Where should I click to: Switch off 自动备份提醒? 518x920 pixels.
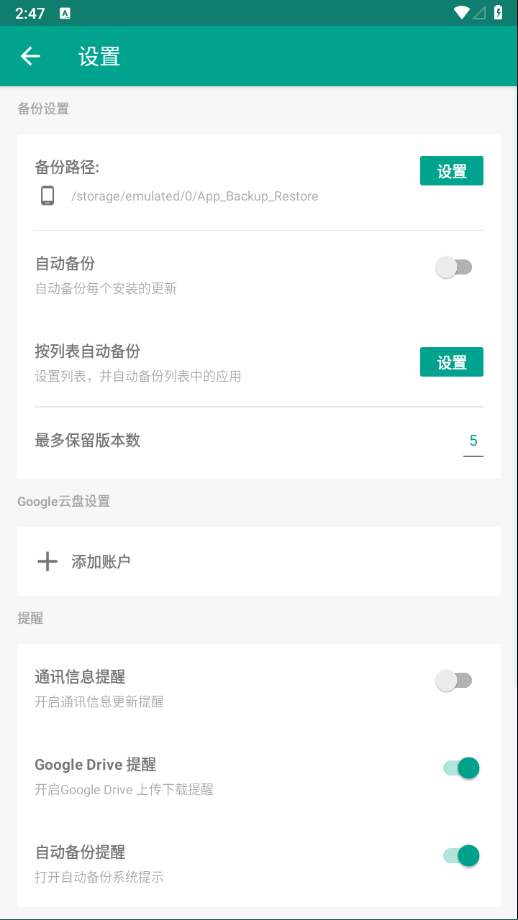pos(461,855)
